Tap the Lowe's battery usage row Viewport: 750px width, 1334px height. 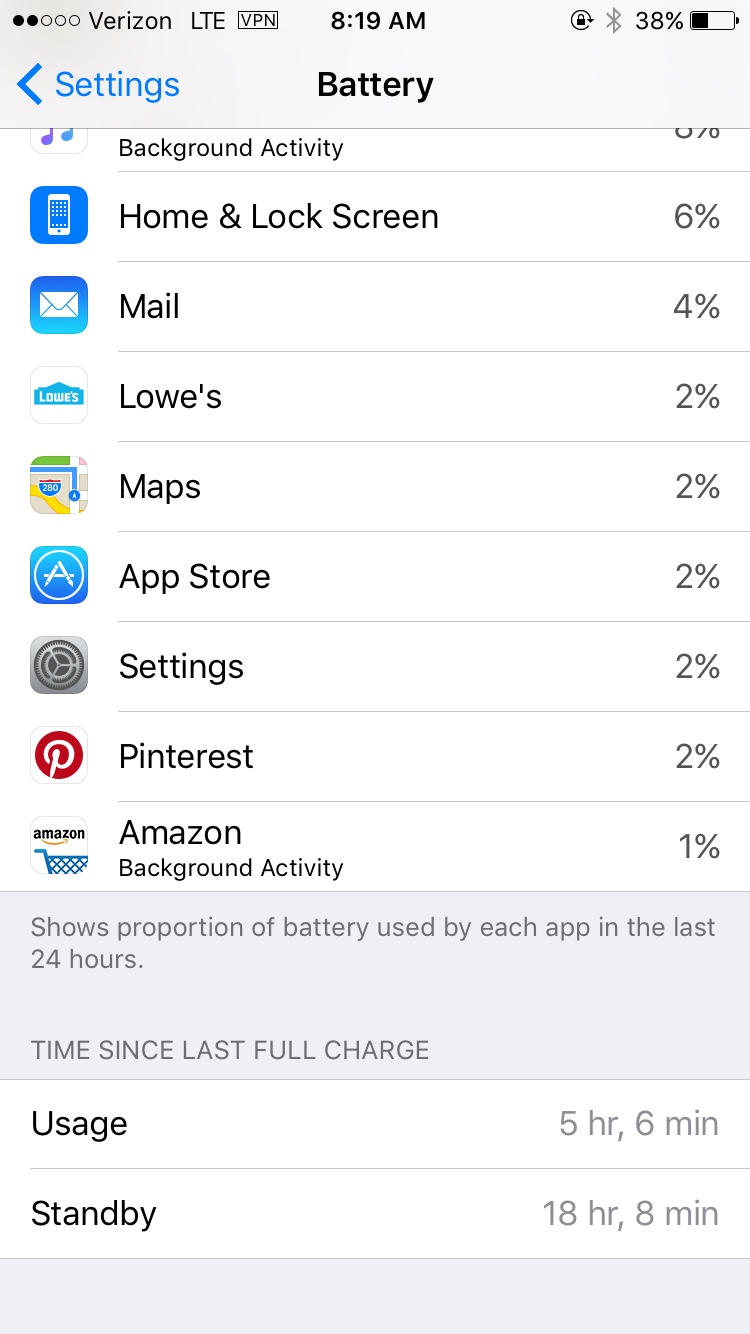(375, 396)
